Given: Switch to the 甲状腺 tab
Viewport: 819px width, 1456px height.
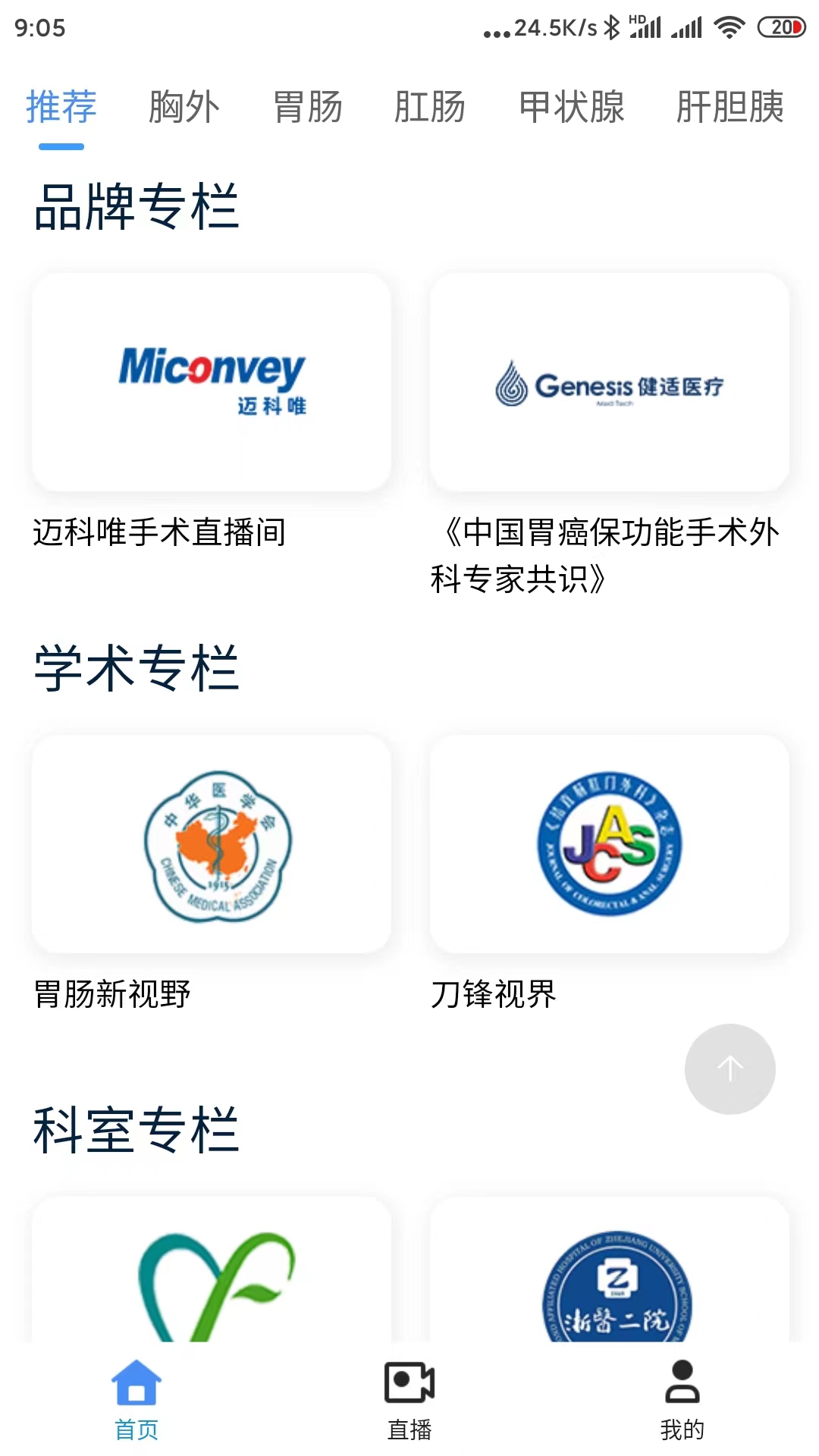Looking at the screenshot, I should tap(571, 107).
